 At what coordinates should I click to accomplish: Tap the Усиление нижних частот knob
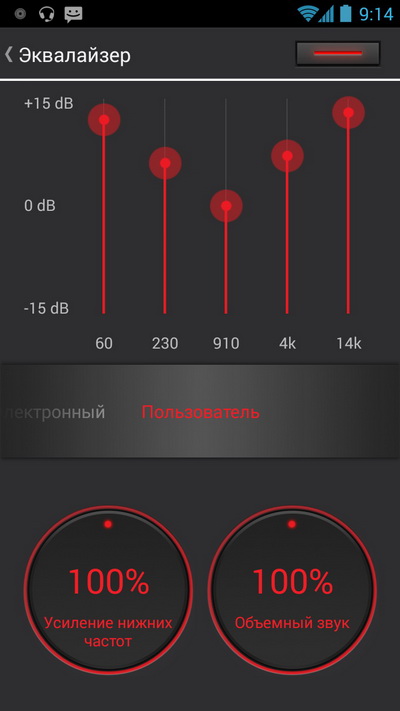(108, 591)
